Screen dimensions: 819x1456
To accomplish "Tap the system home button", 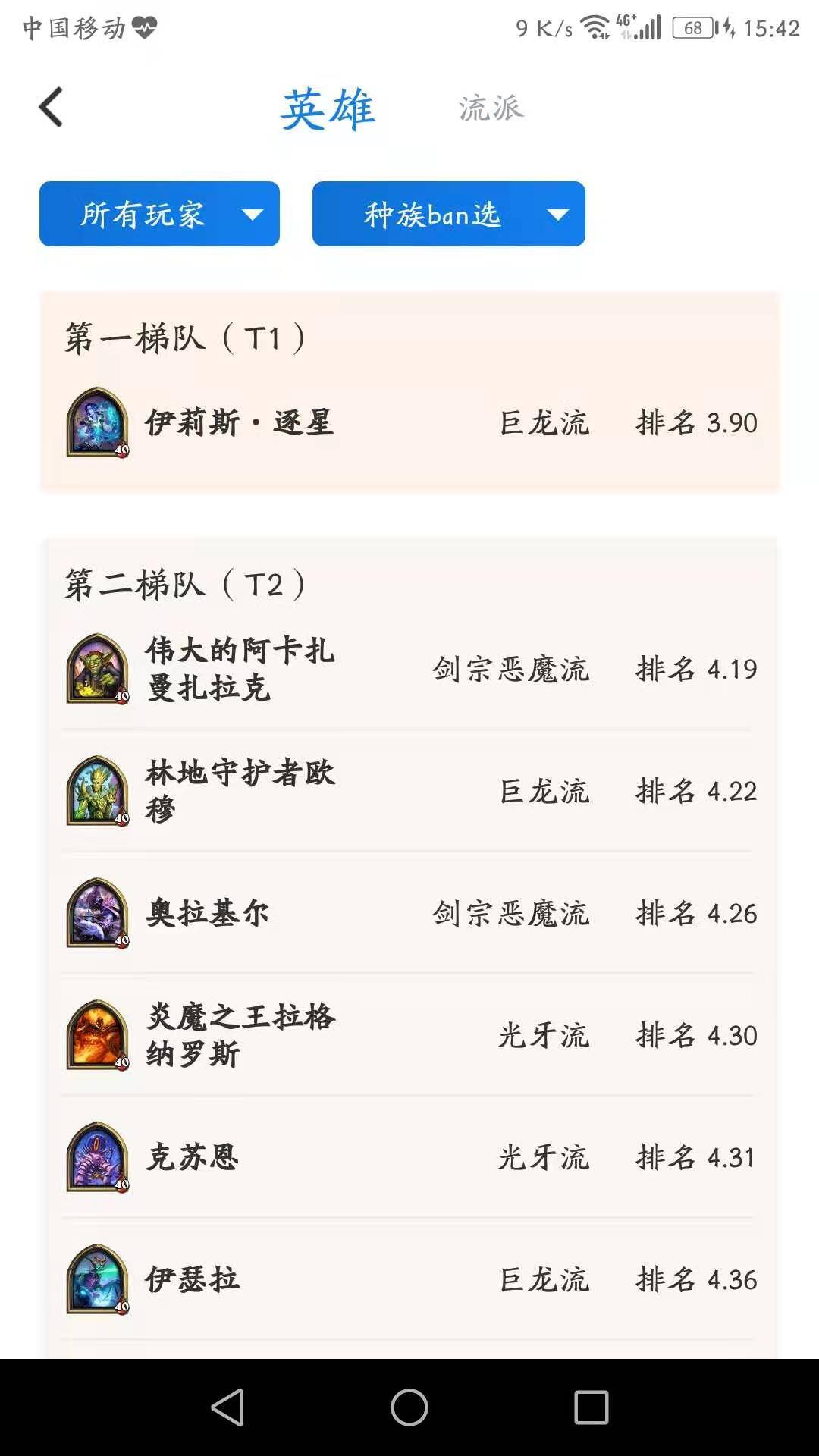I will [409, 1407].
